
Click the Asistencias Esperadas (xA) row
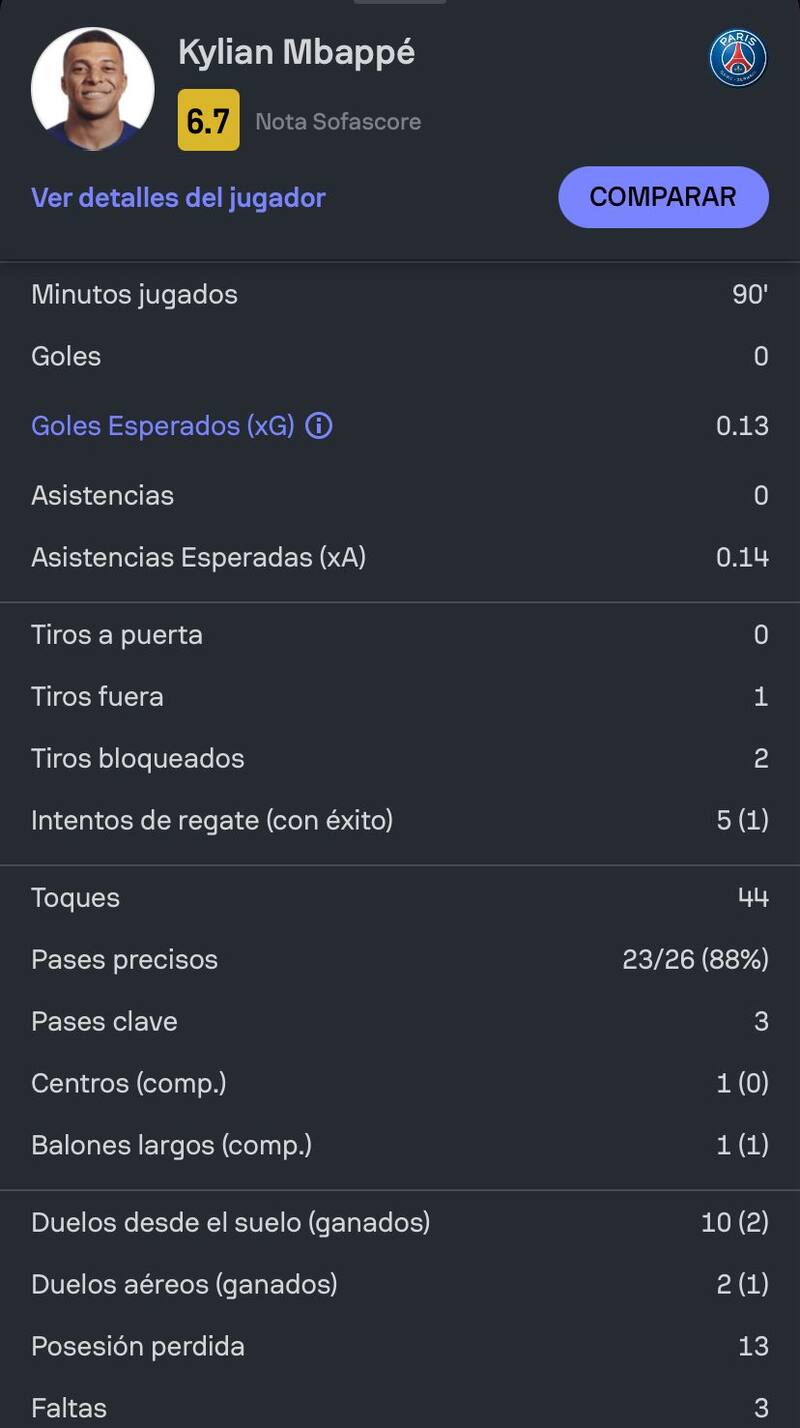400,557
